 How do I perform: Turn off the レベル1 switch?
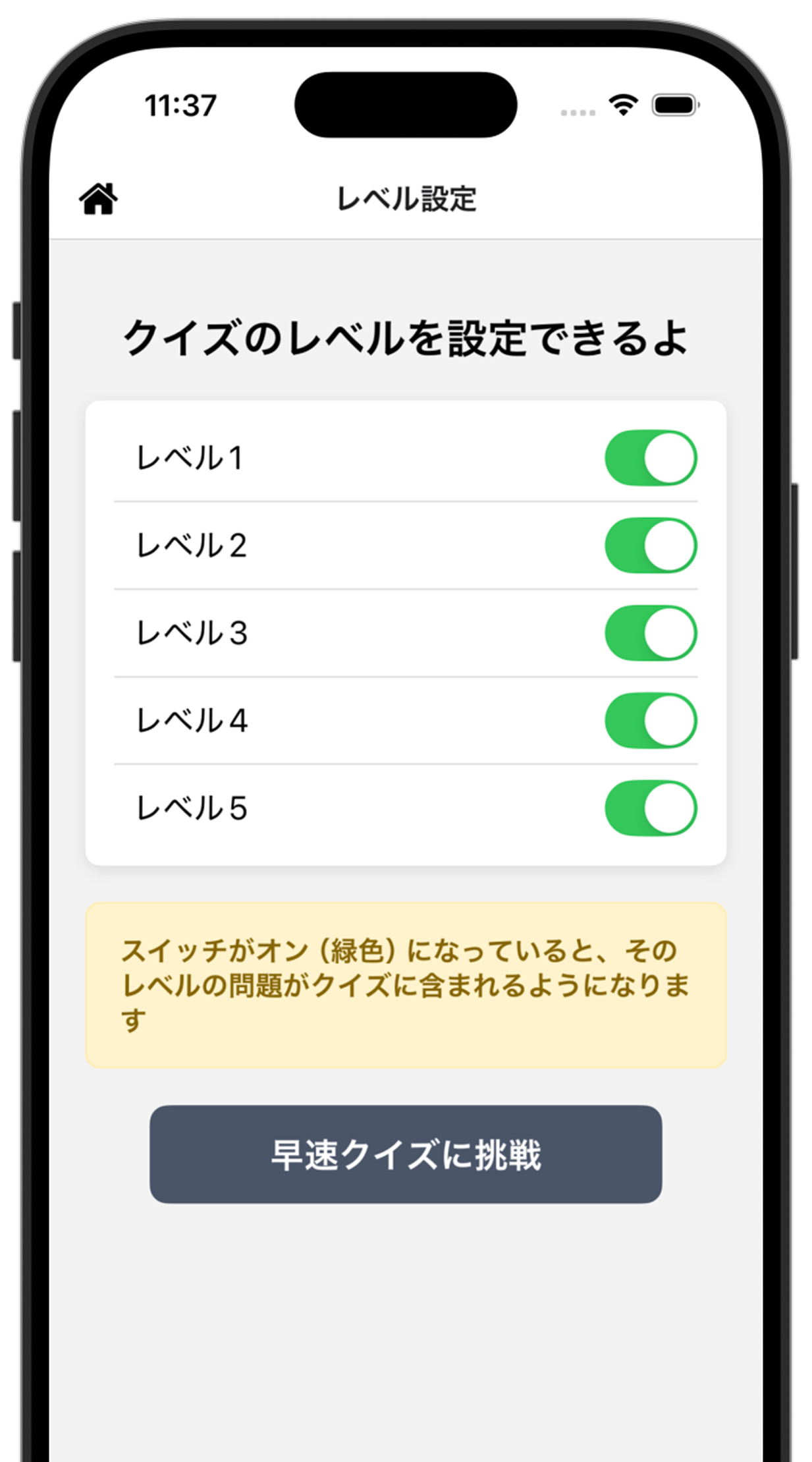[651, 458]
